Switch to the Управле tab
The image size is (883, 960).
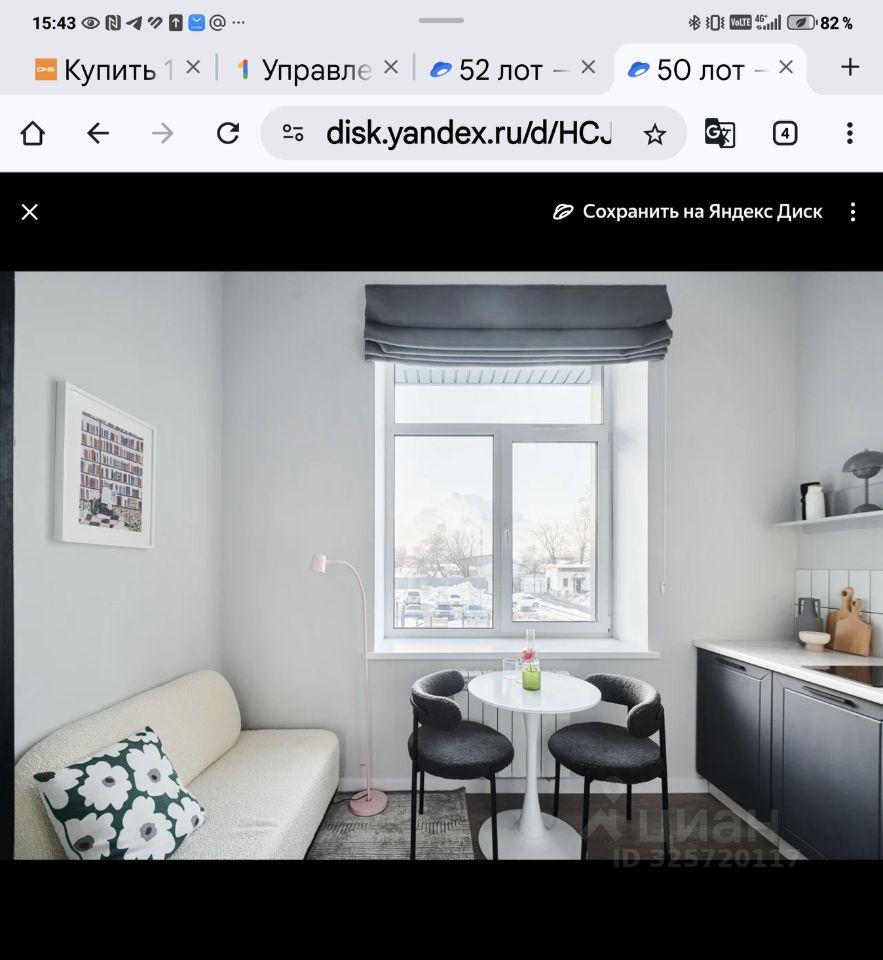tap(305, 69)
